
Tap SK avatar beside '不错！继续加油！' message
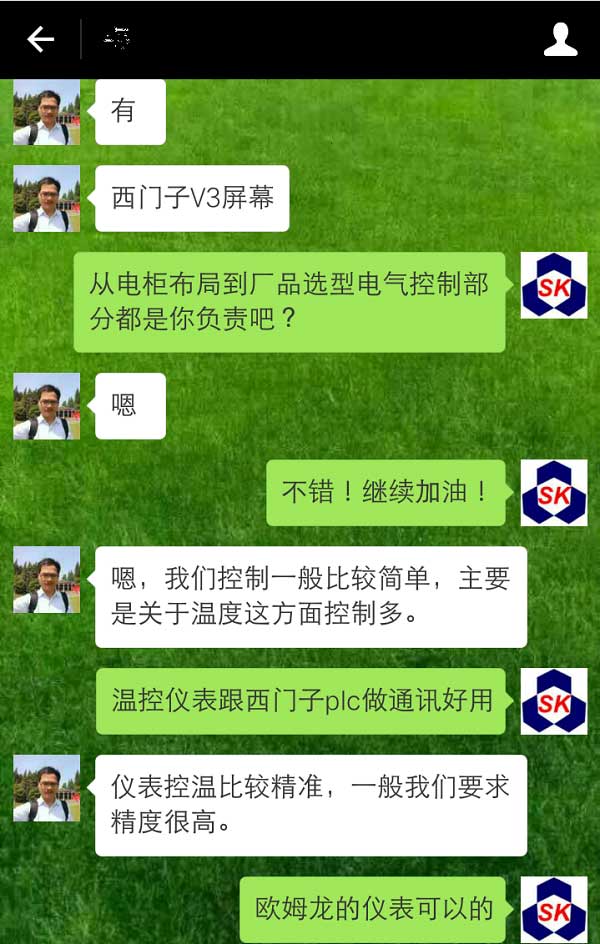click(x=554, y=492)
